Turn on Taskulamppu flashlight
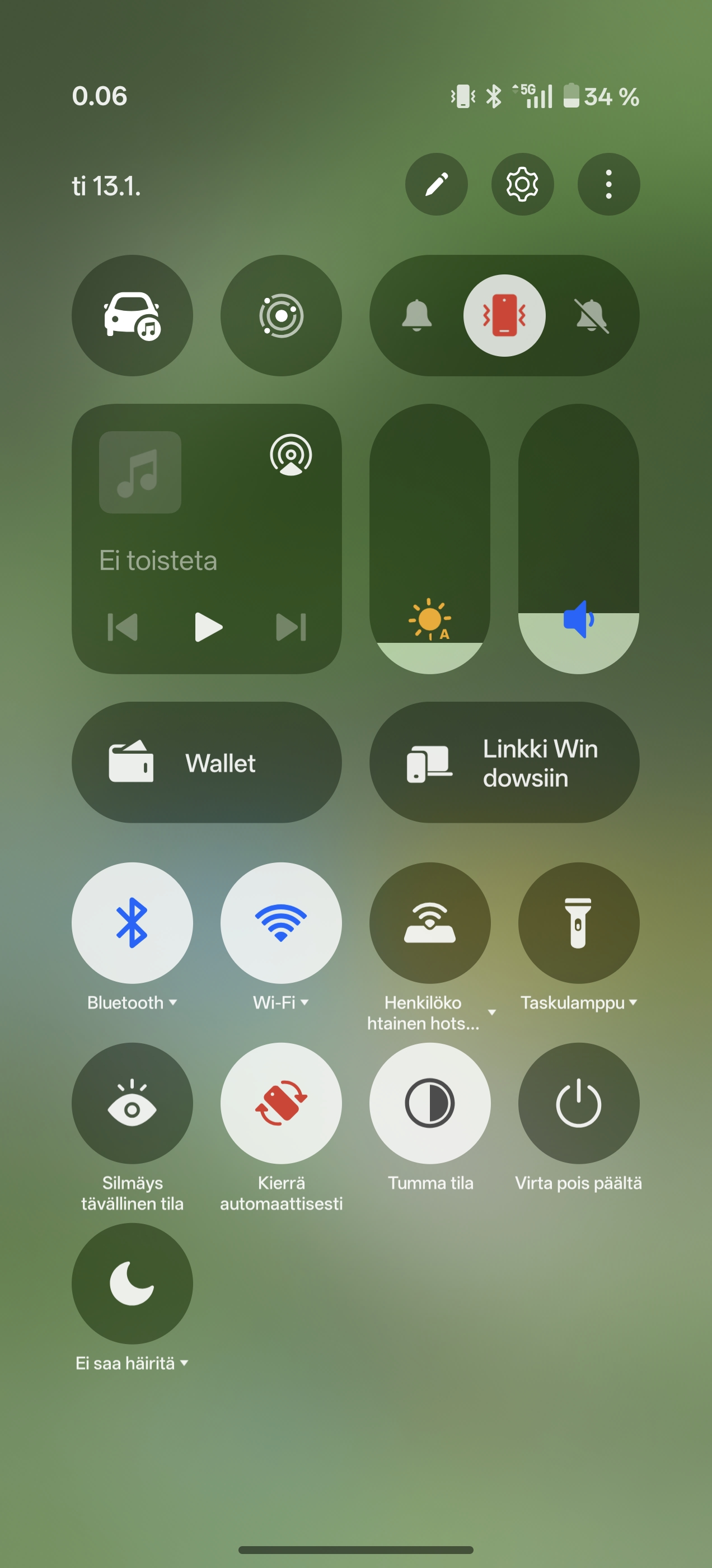Screen dimensions: 712x1568 click(578, 922)
